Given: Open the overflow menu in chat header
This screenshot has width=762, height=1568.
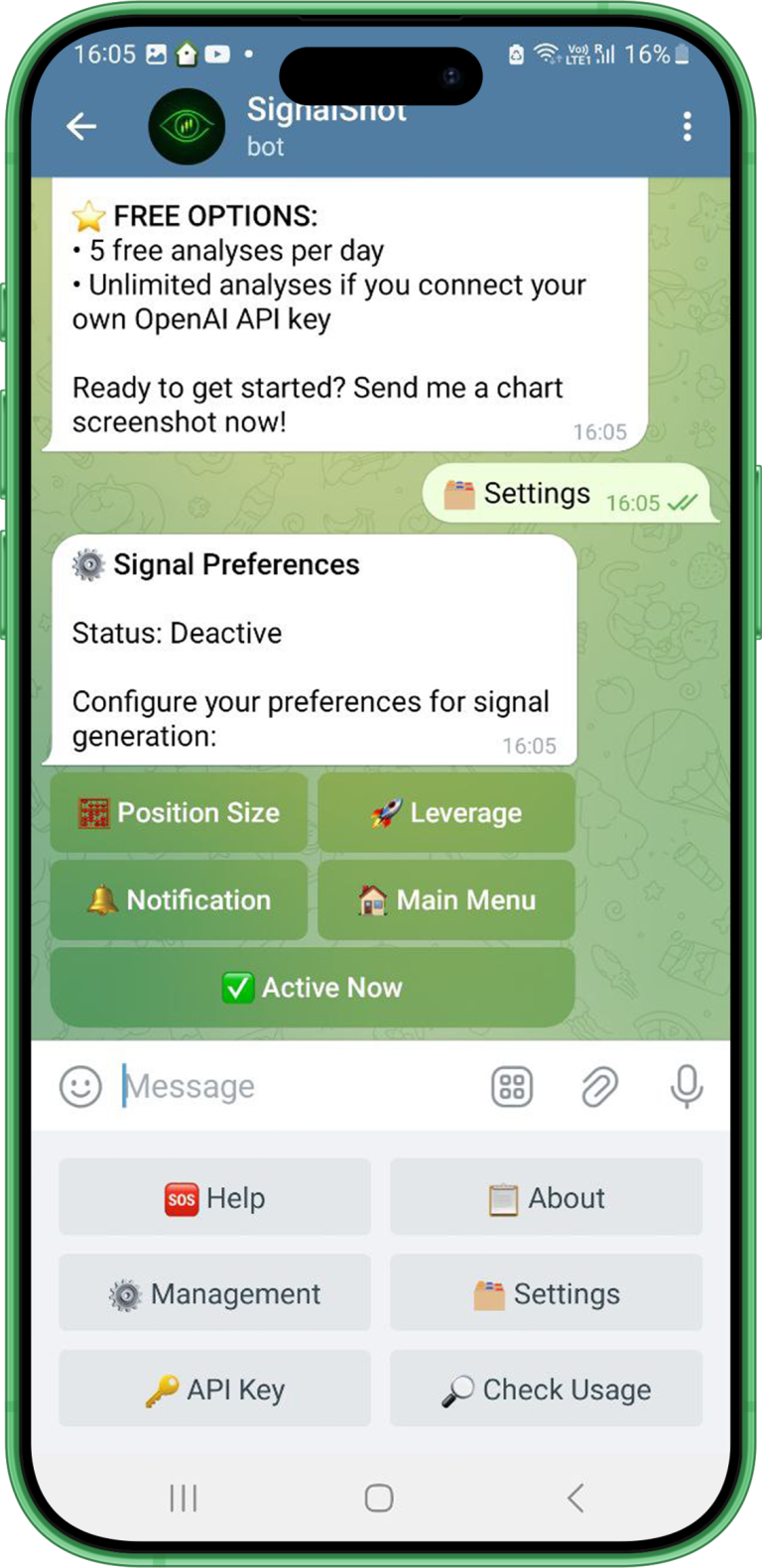Looking at the screenshot, I should pyautogui.click(x=687, y=126).
